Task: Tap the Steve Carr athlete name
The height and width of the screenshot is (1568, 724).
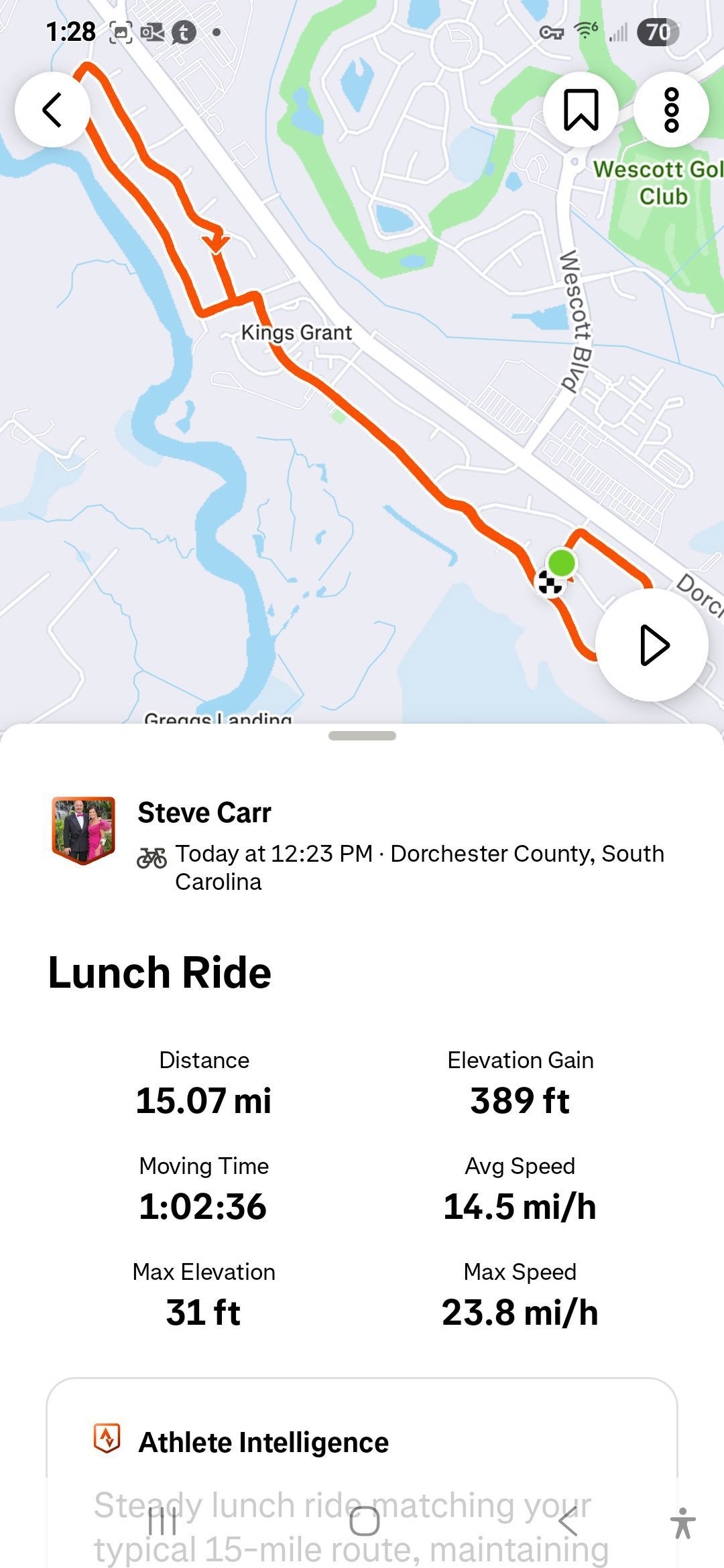Action: pyautogui.click(x=204, y=813)
